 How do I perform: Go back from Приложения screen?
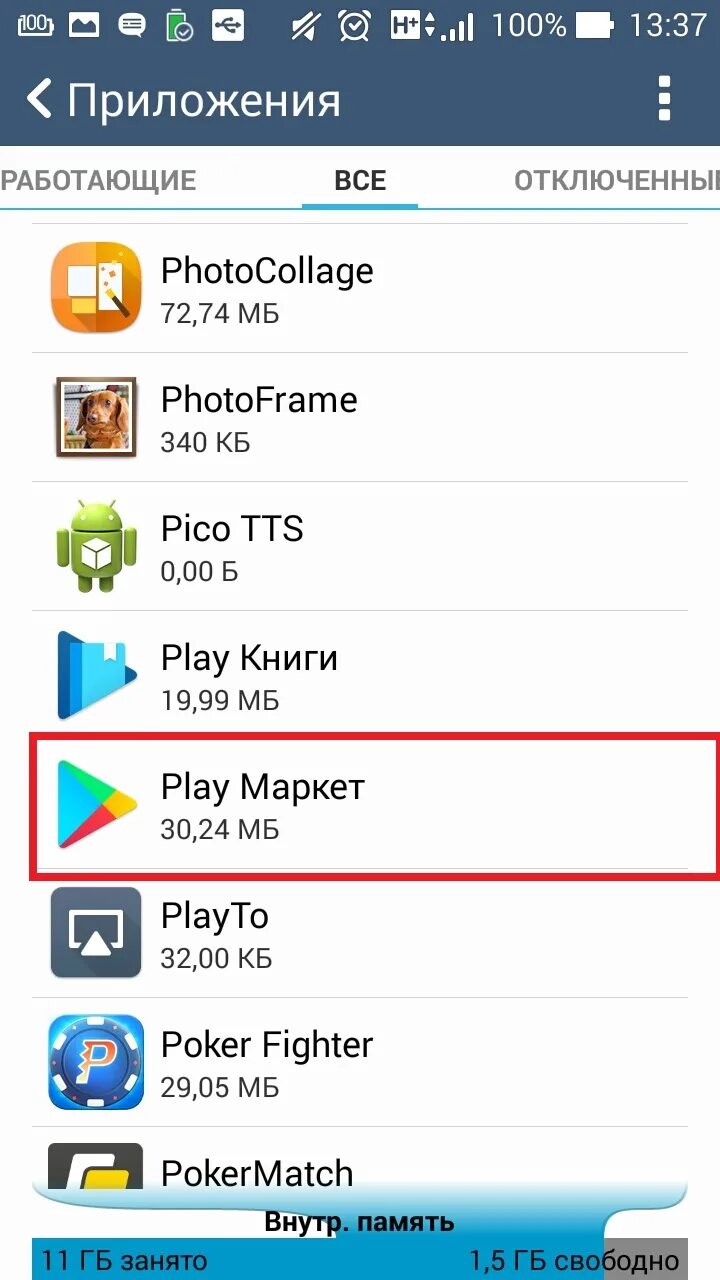coord(40,100)
